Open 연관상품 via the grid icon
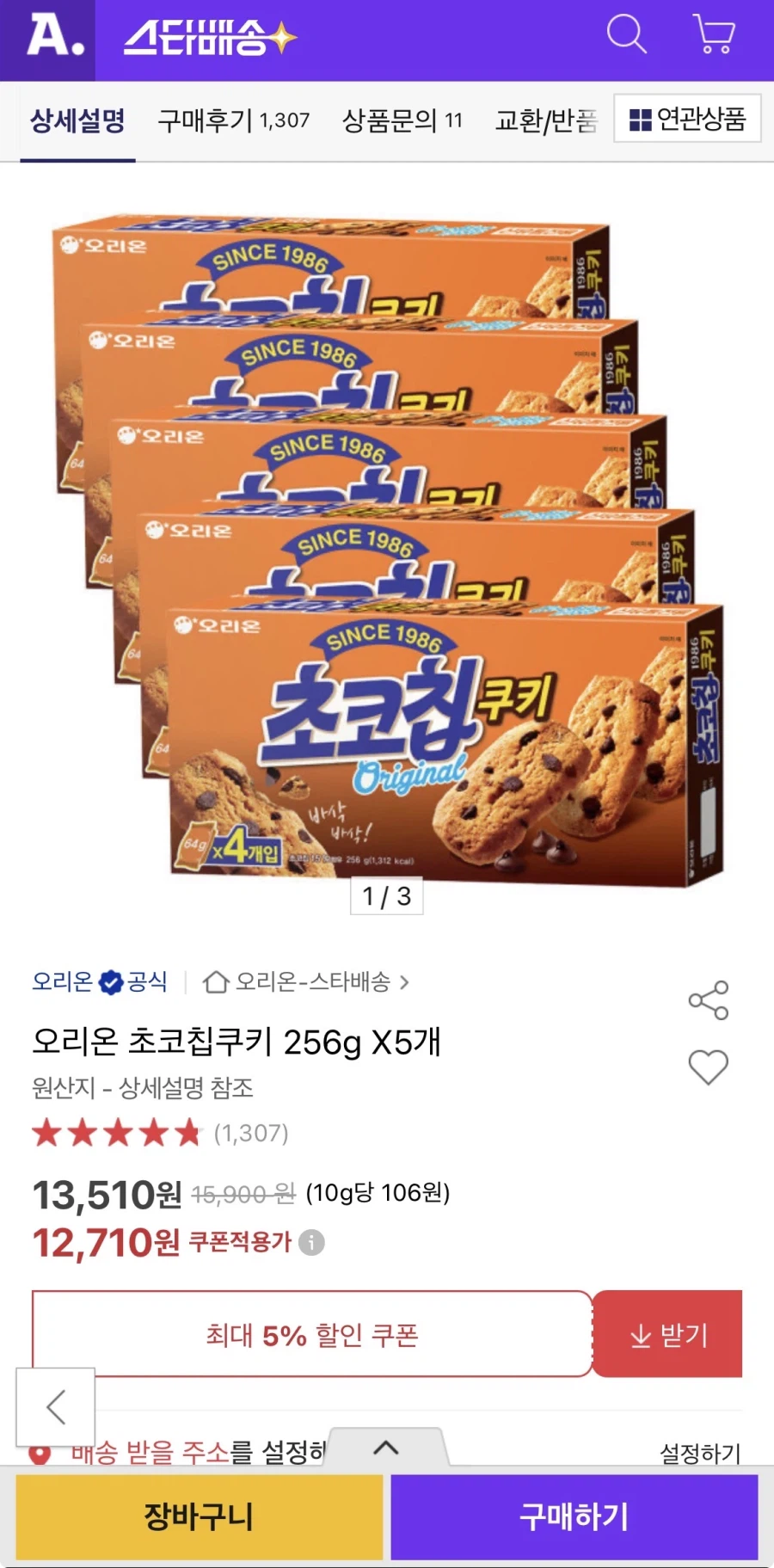Viewport: 774px width, 1568px height. coord(685,120)
